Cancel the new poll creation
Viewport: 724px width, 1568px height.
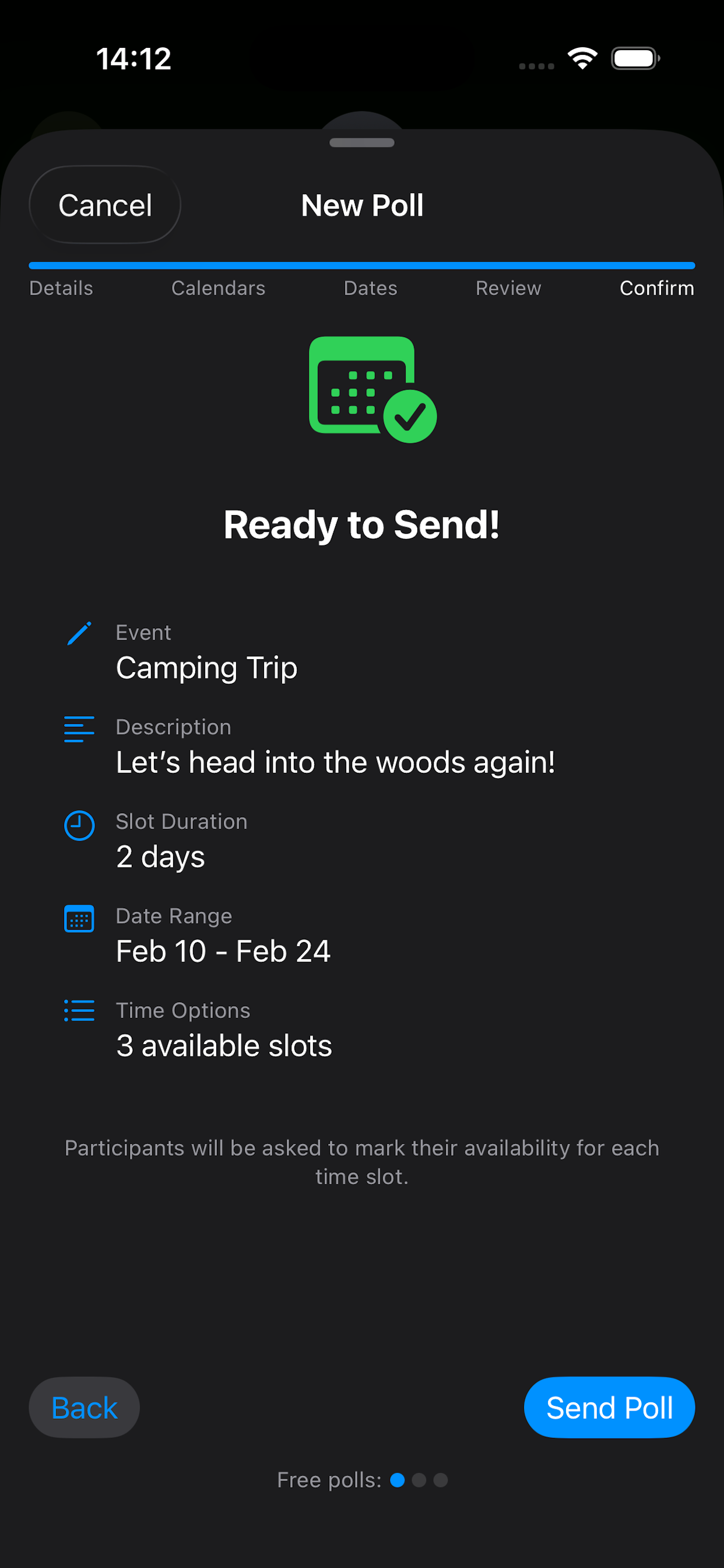point(105,205)
